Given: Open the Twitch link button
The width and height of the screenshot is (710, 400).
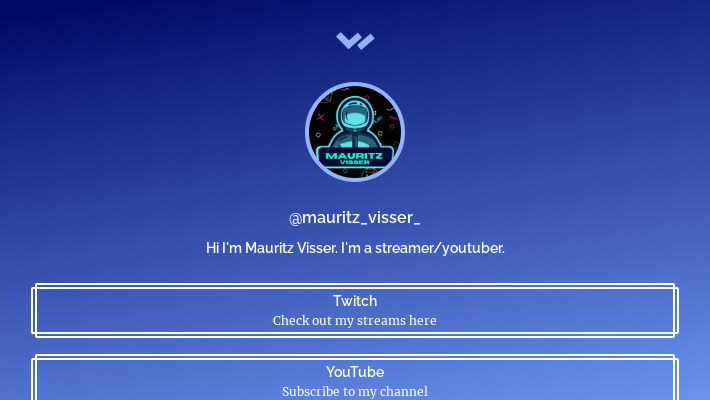Looking at the screenshot, I should coord(355,310).
